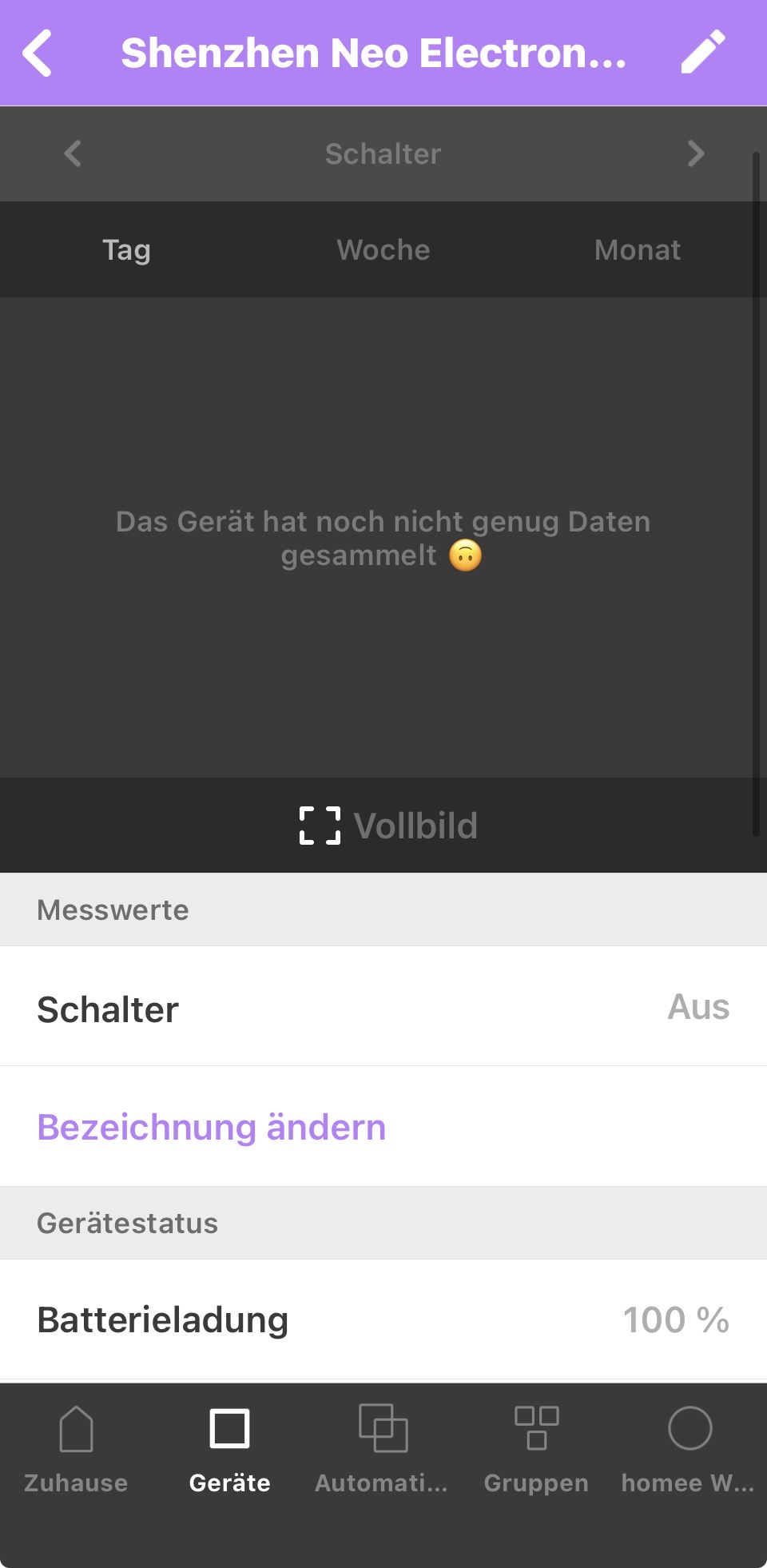Open the chart in Vollbild

(x=388, y=826)
